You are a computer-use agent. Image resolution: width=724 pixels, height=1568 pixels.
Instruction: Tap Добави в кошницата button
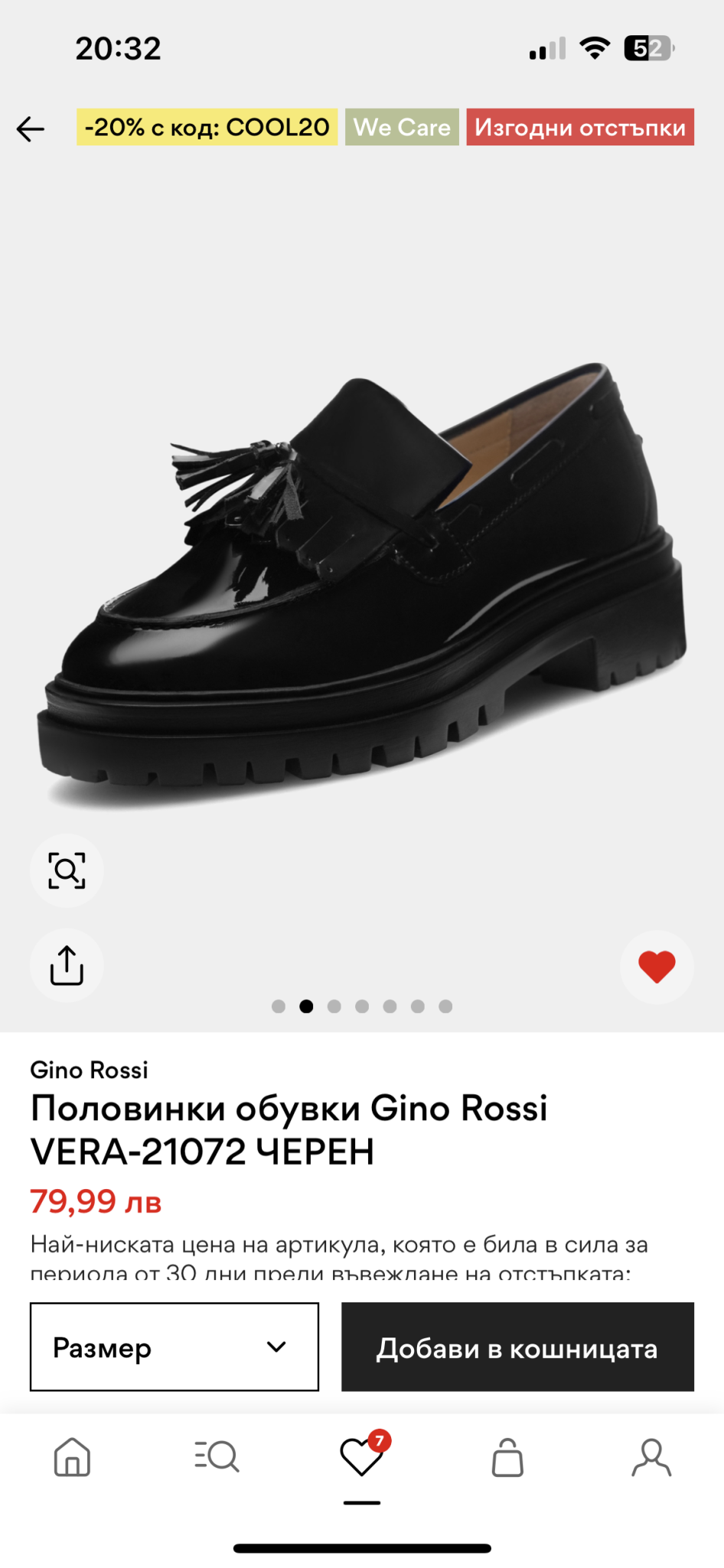coord(517,1347)
